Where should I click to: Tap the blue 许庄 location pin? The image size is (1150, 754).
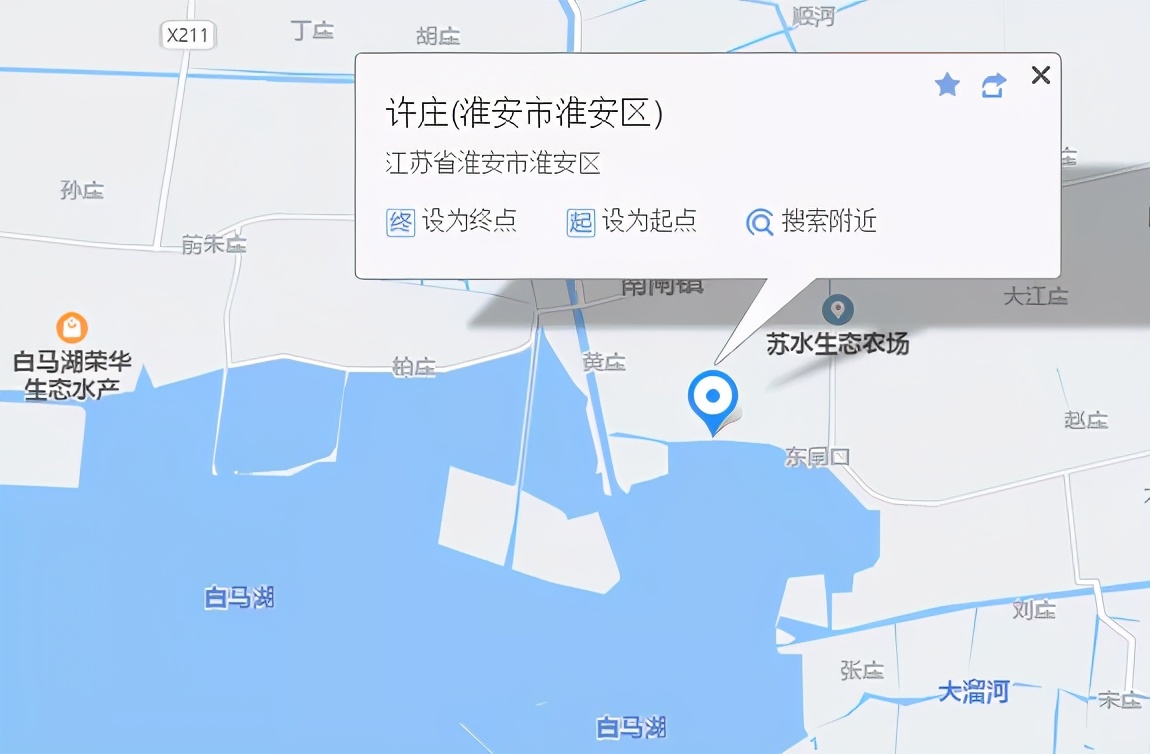coord(713,399)
